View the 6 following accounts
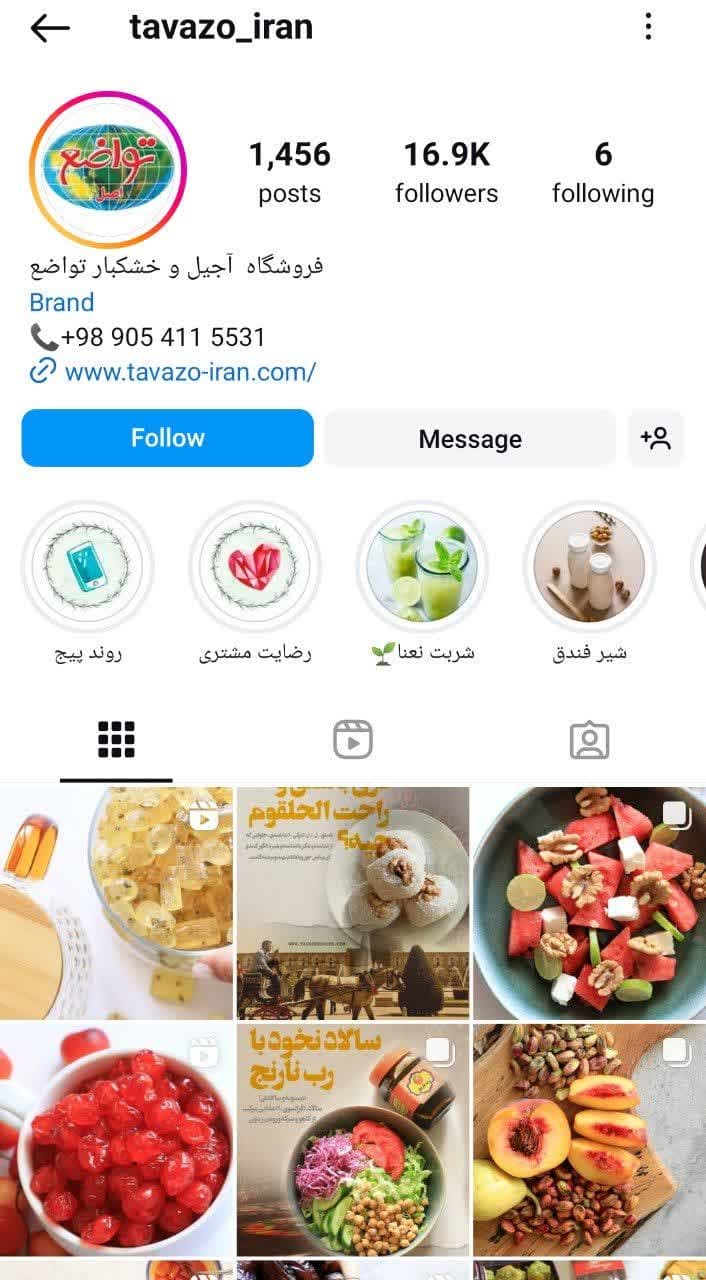This screenshot has width=706, height=1280. point(602,172)
